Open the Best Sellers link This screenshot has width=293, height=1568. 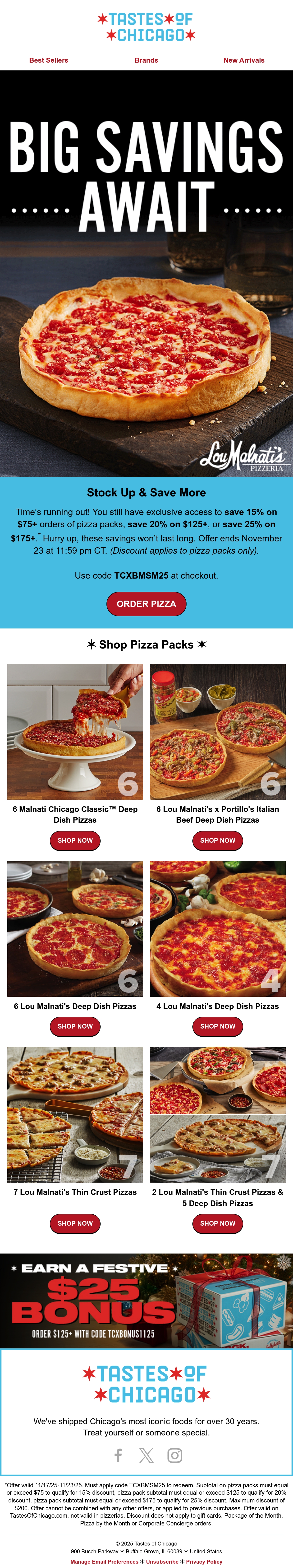pos(49,60)
